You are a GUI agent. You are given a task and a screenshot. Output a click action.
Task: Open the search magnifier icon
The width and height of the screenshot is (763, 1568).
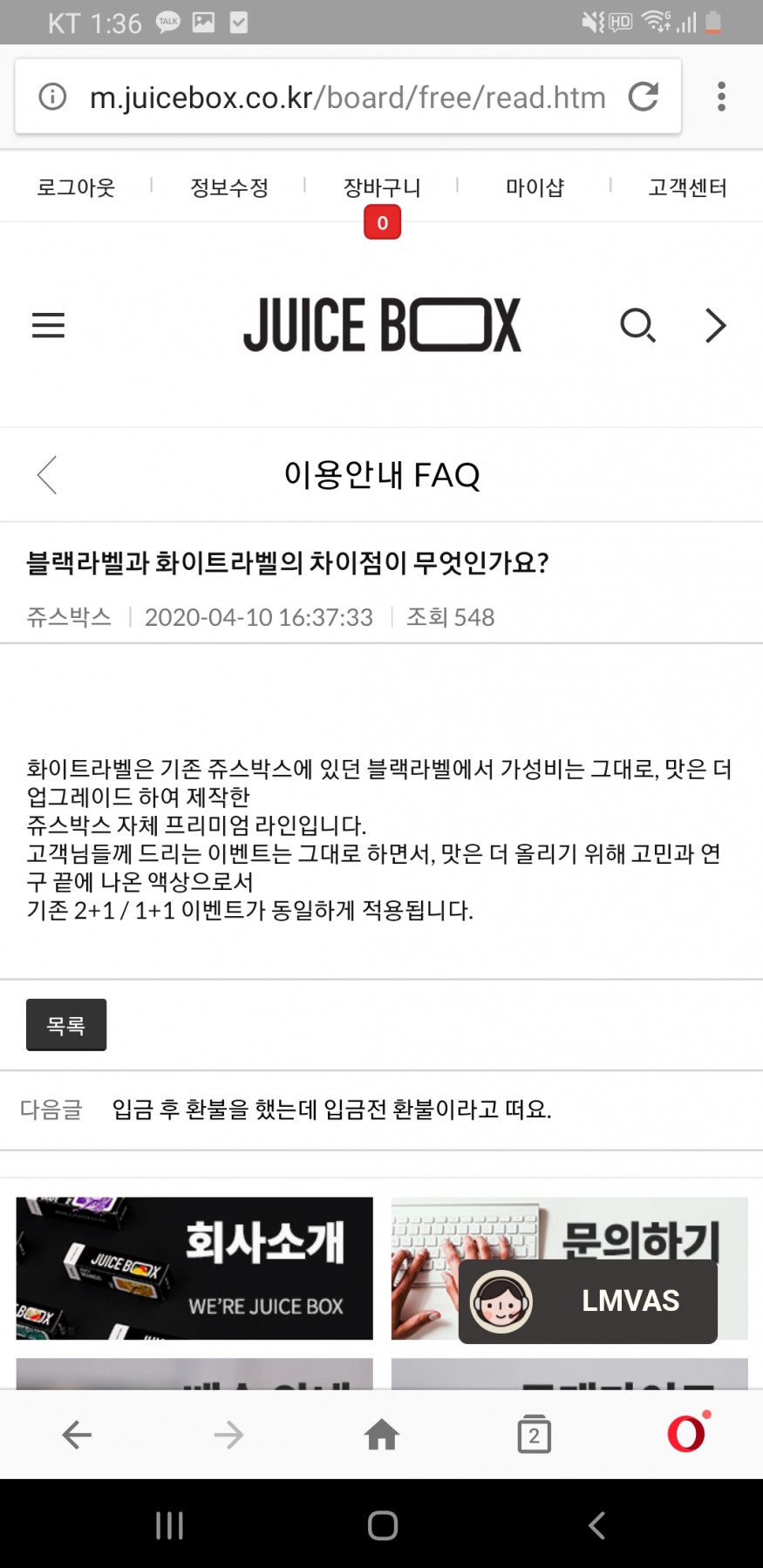point(637,326)
